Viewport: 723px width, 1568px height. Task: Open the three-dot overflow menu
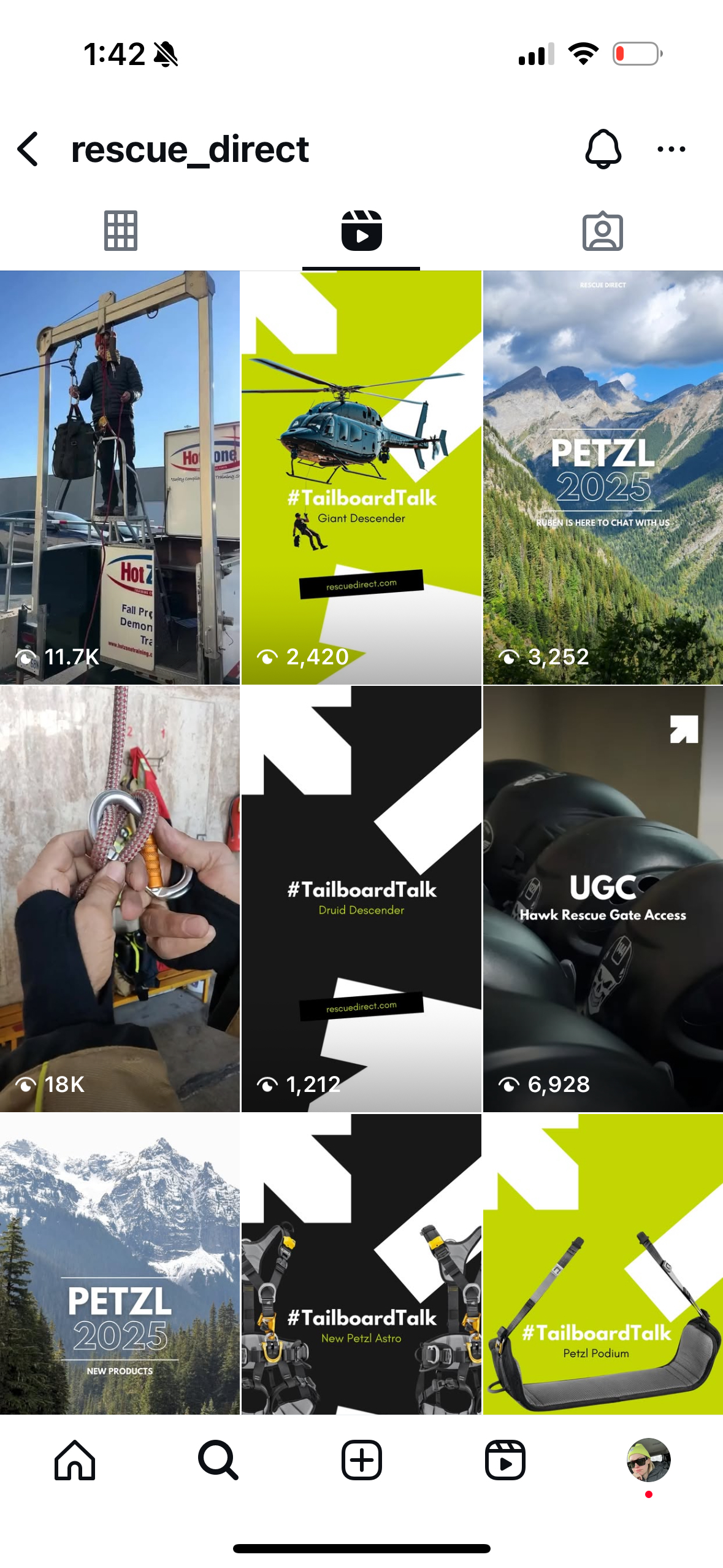pyautogui.click(x=671, y=149)
